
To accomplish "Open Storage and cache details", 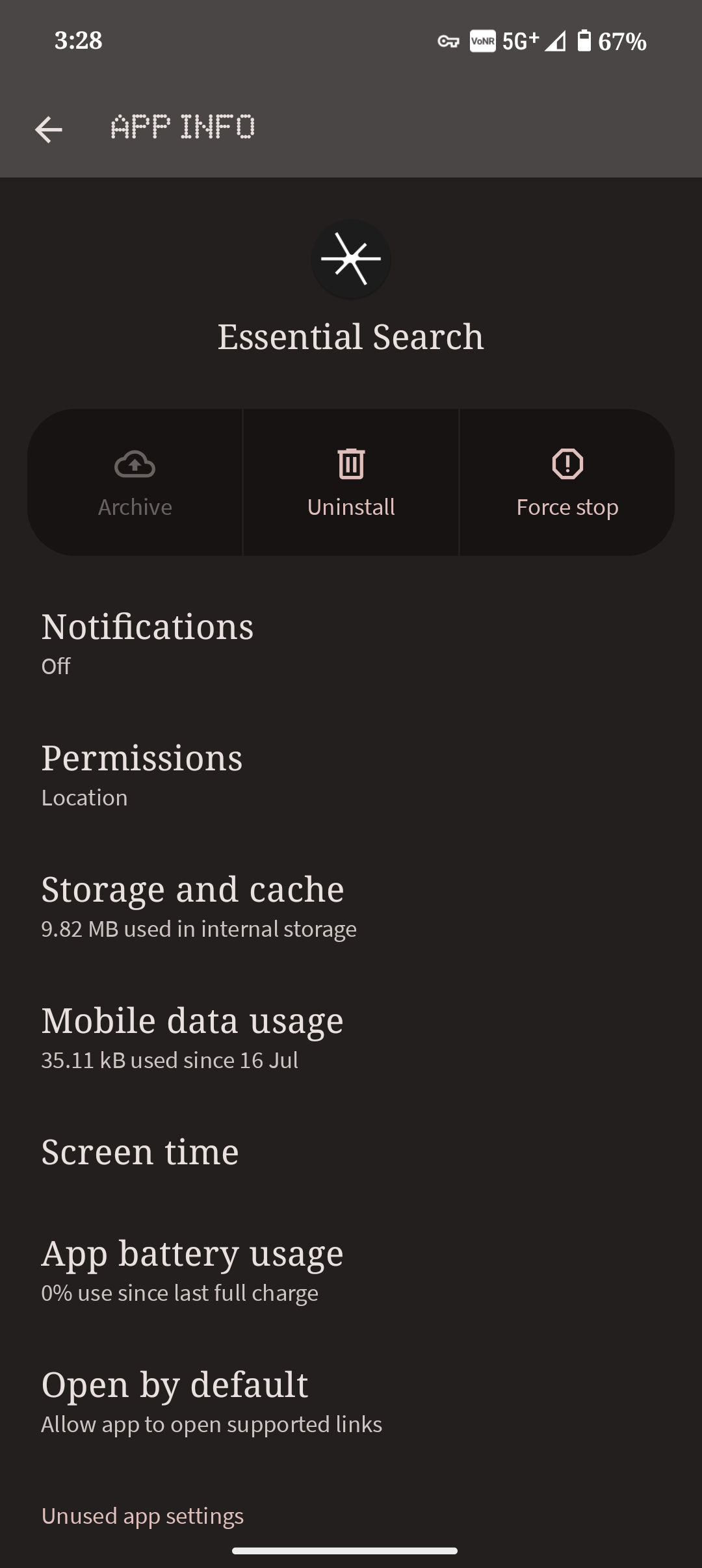I will [x=351, y=906].
